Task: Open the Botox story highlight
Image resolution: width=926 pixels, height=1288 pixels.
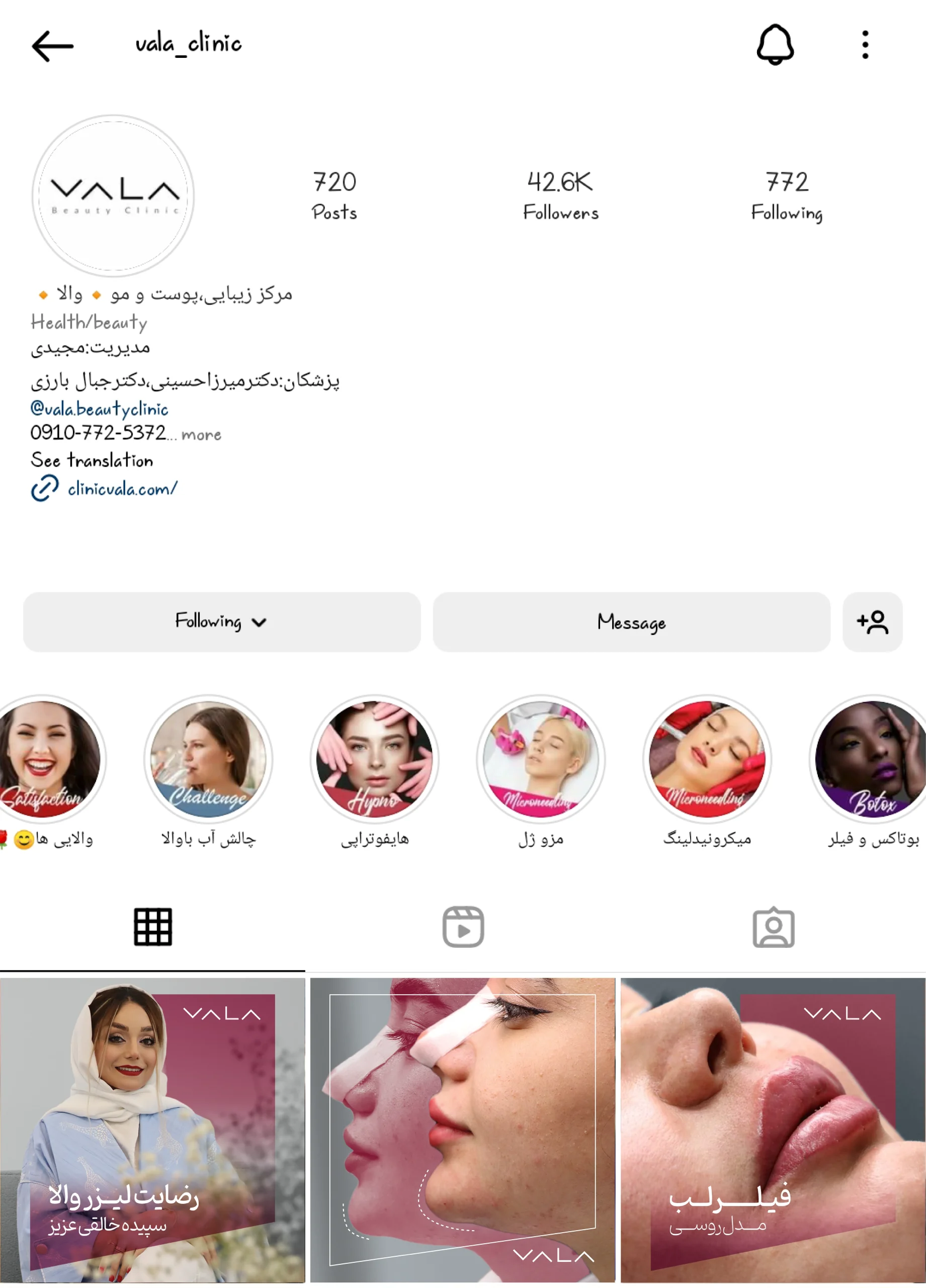Action: tap(871, 759)
